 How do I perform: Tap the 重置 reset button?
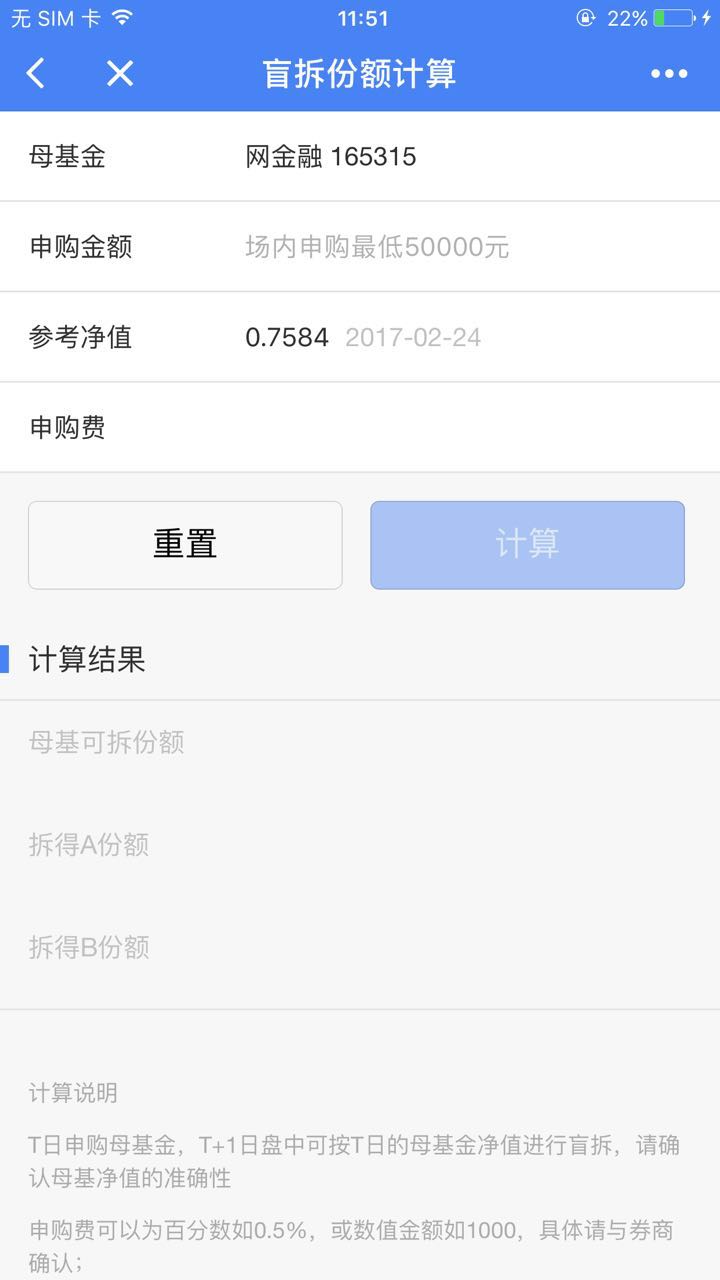point(185,545)
